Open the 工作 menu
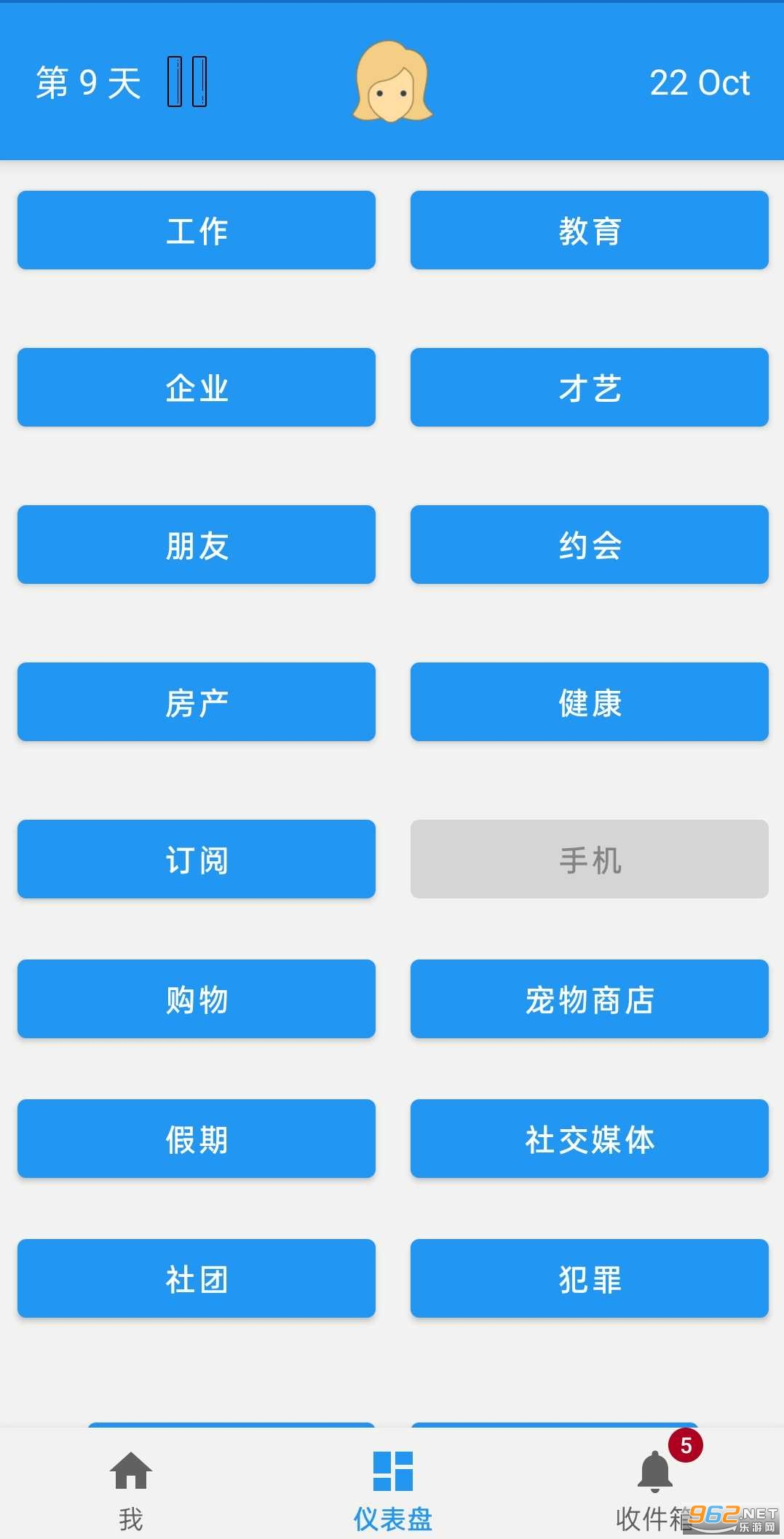 pyautogui.click(x=197, y=230)
